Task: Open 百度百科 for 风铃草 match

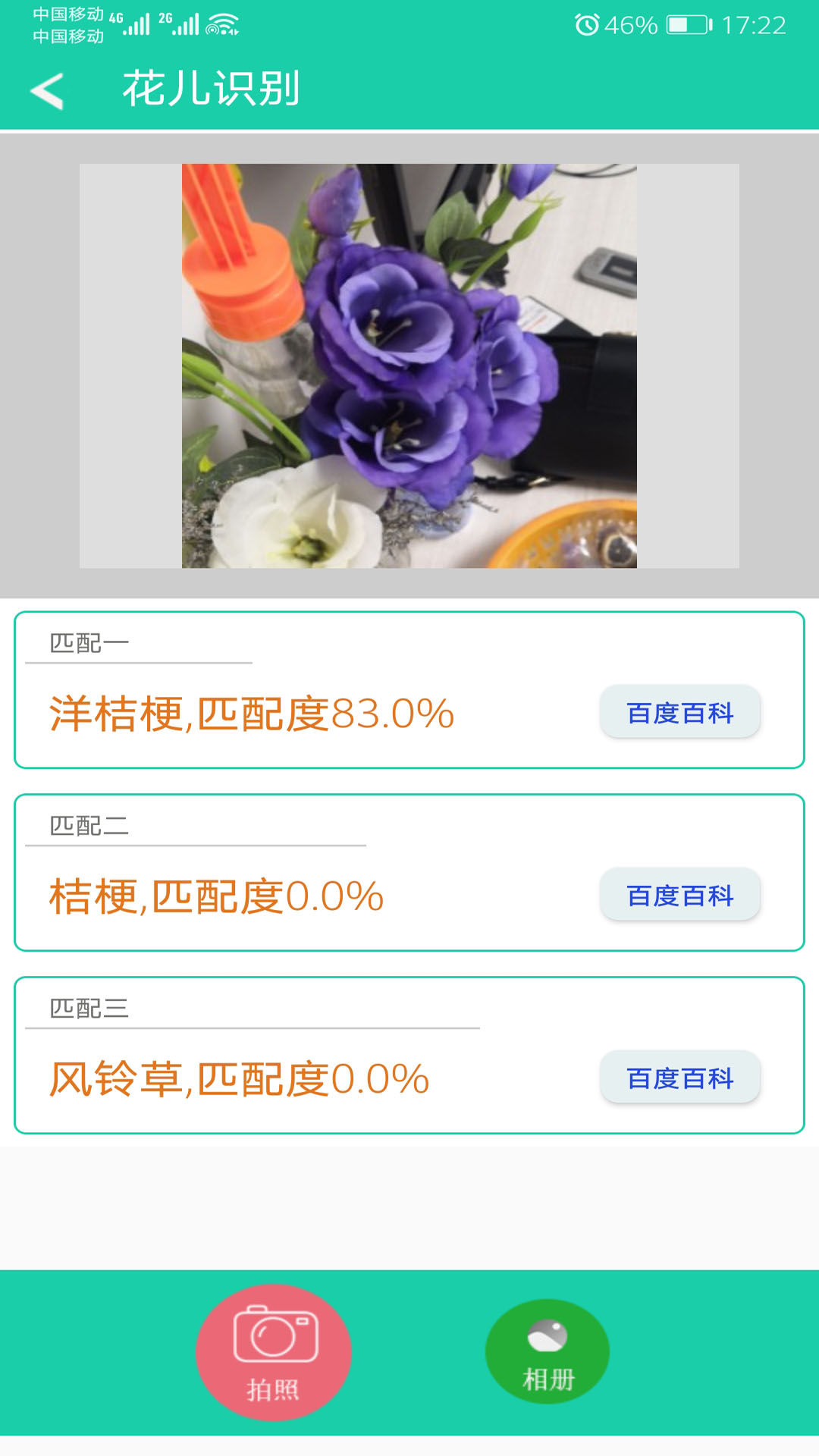Action: tap(679, 1078)
